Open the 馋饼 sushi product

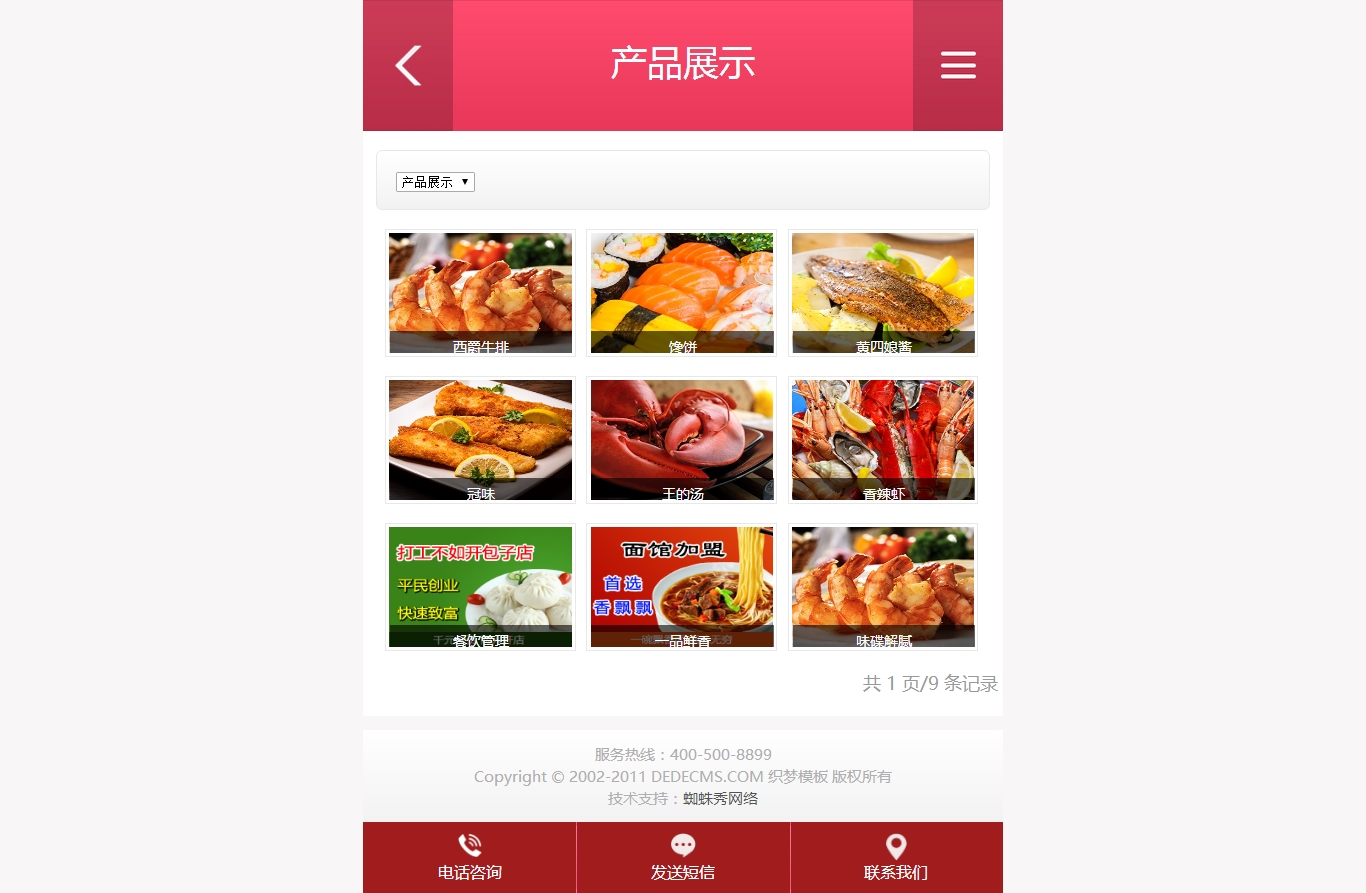click(x=681, y=292)
